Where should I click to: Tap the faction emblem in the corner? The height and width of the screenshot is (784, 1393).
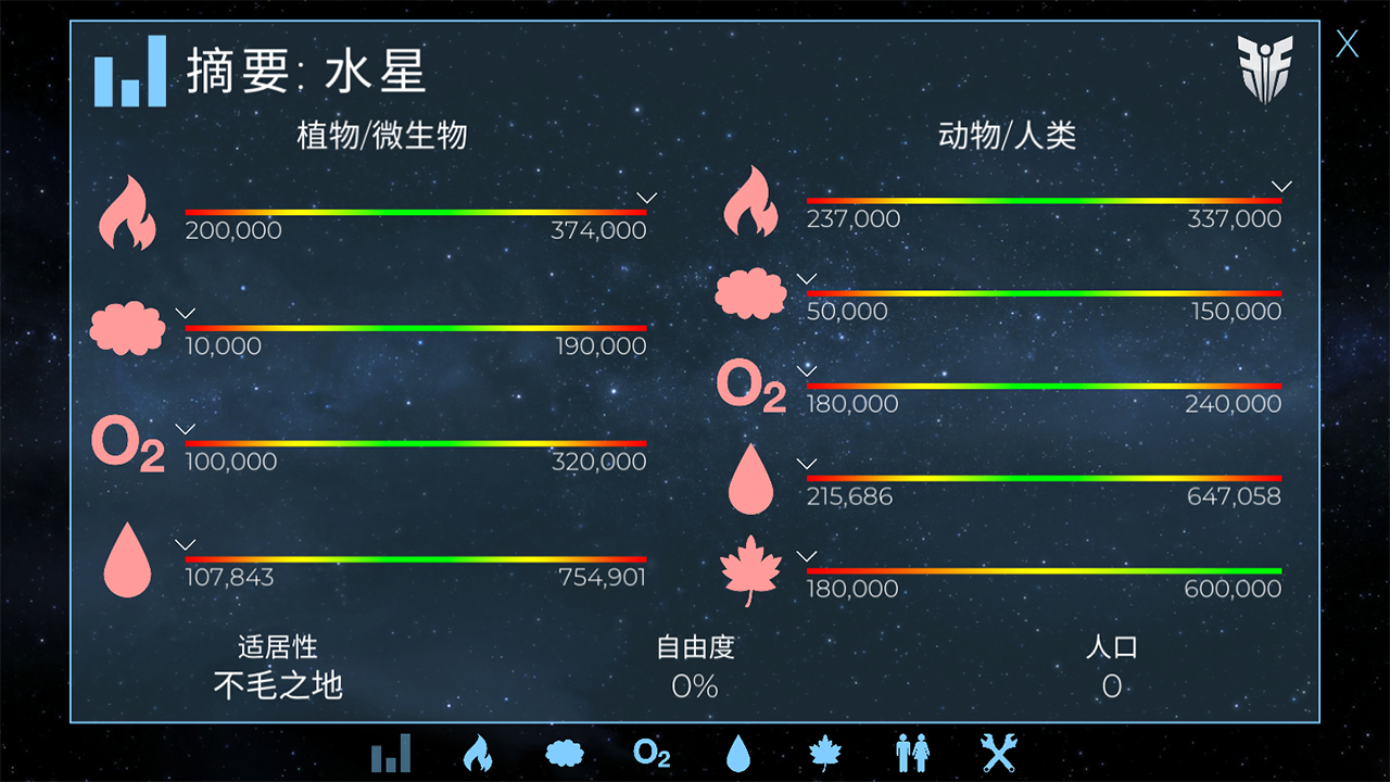pyautogui.click(x=1264, y=67)
